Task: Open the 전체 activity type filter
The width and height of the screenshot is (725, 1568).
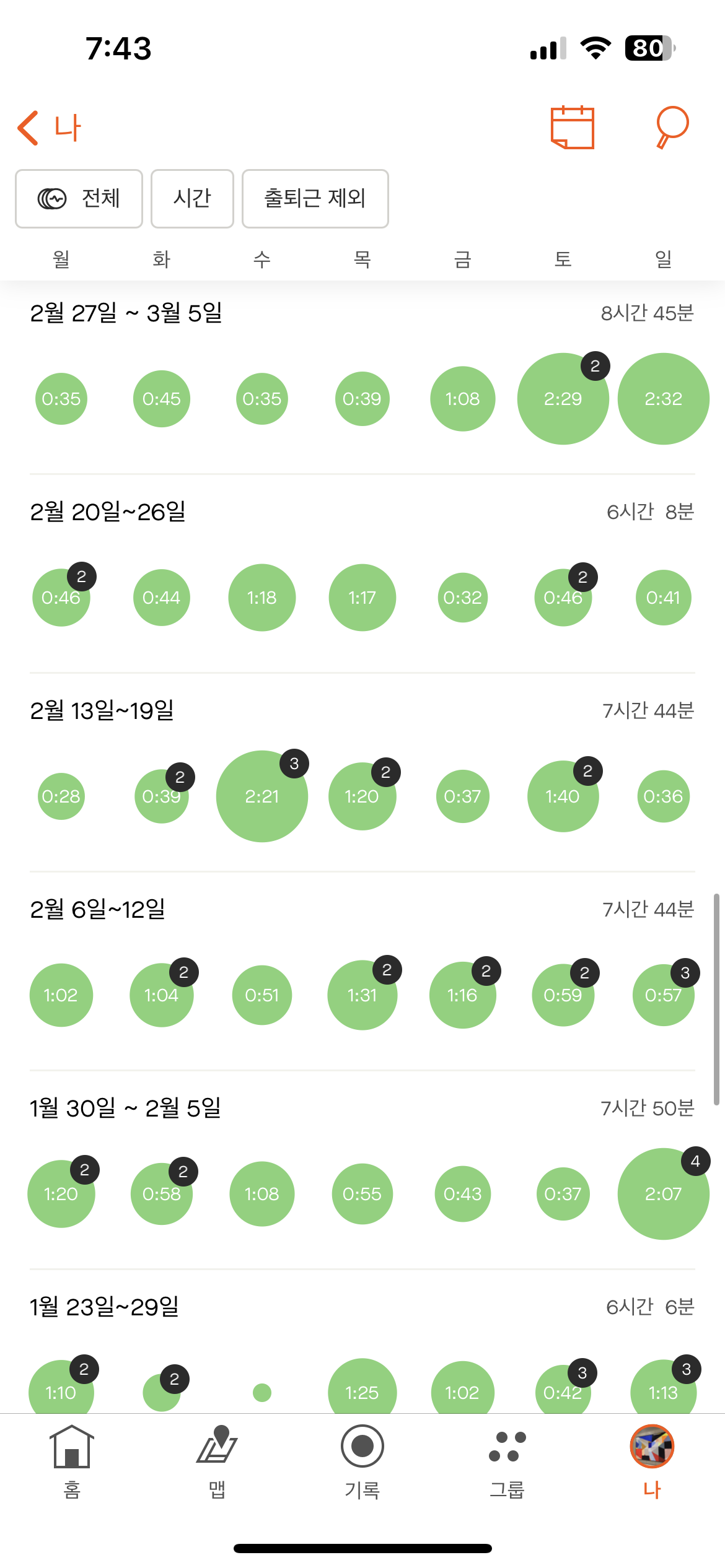Action: tap(79, 199)
